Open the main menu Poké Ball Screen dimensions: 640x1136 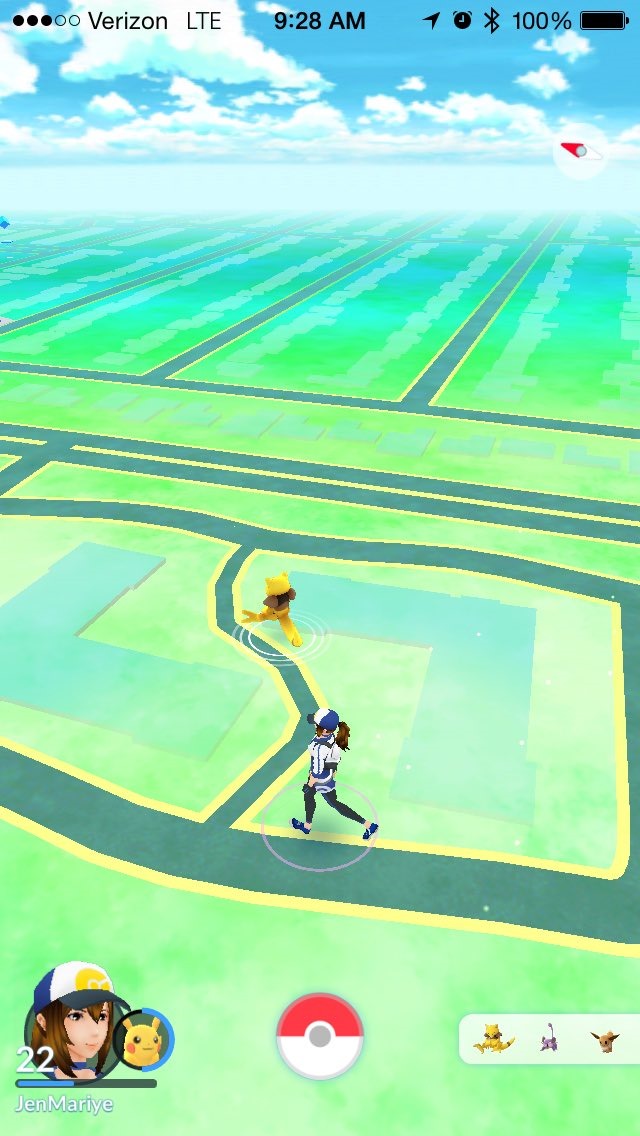(x=320, y=1036)
